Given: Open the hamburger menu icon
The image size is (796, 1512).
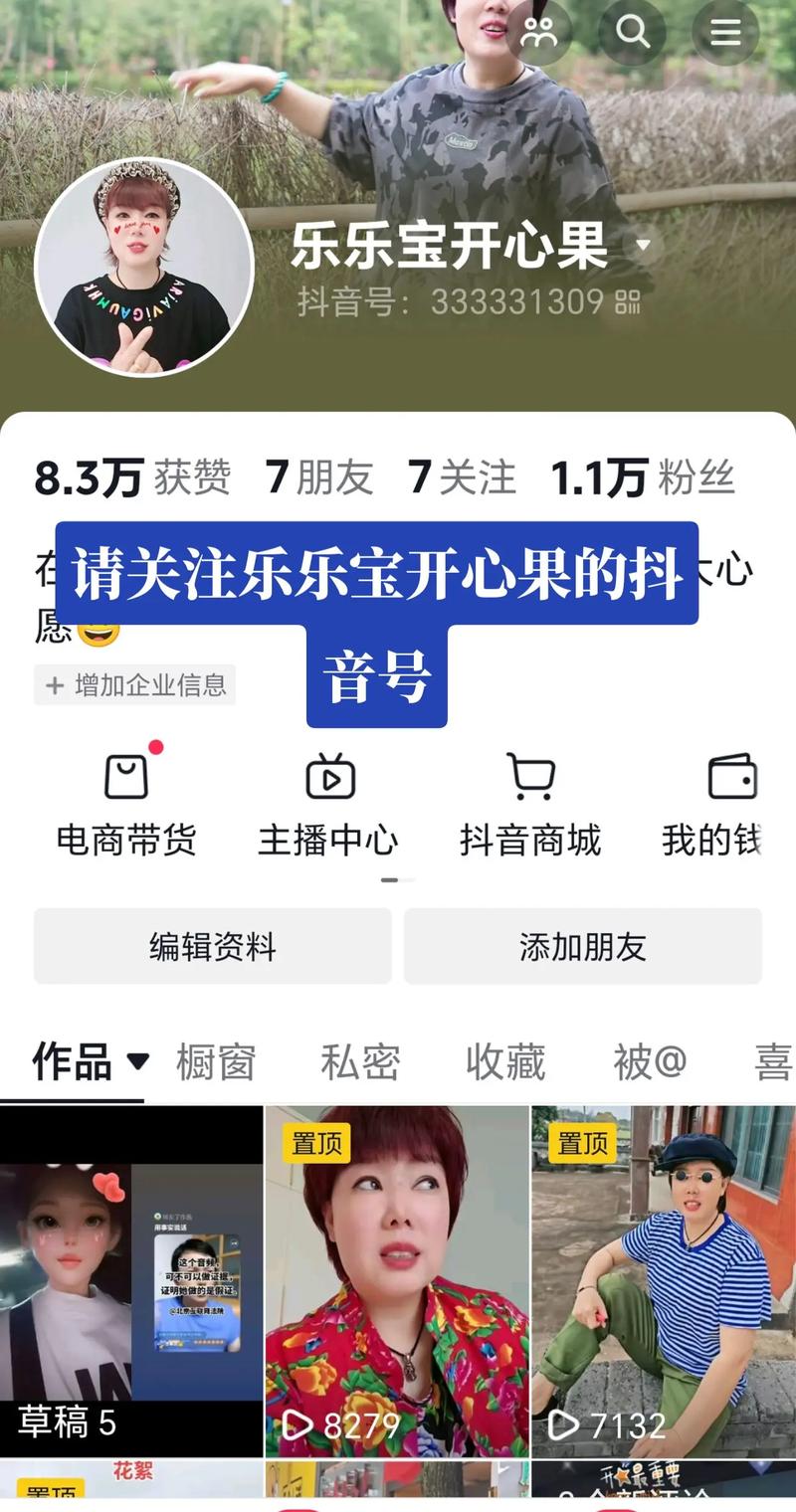Looking at the screenshot, I should click(725, 31).
